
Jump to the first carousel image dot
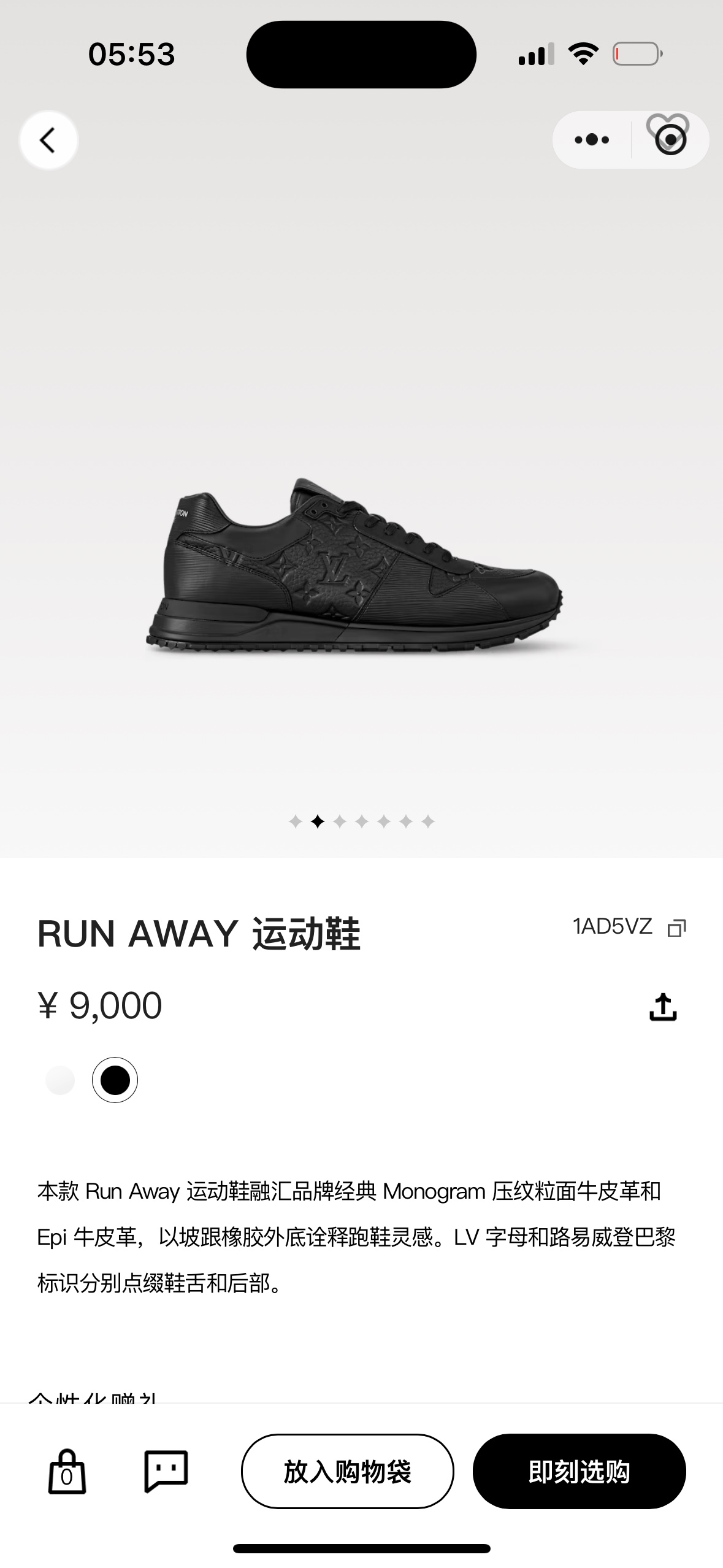click(x=295, y=823)
